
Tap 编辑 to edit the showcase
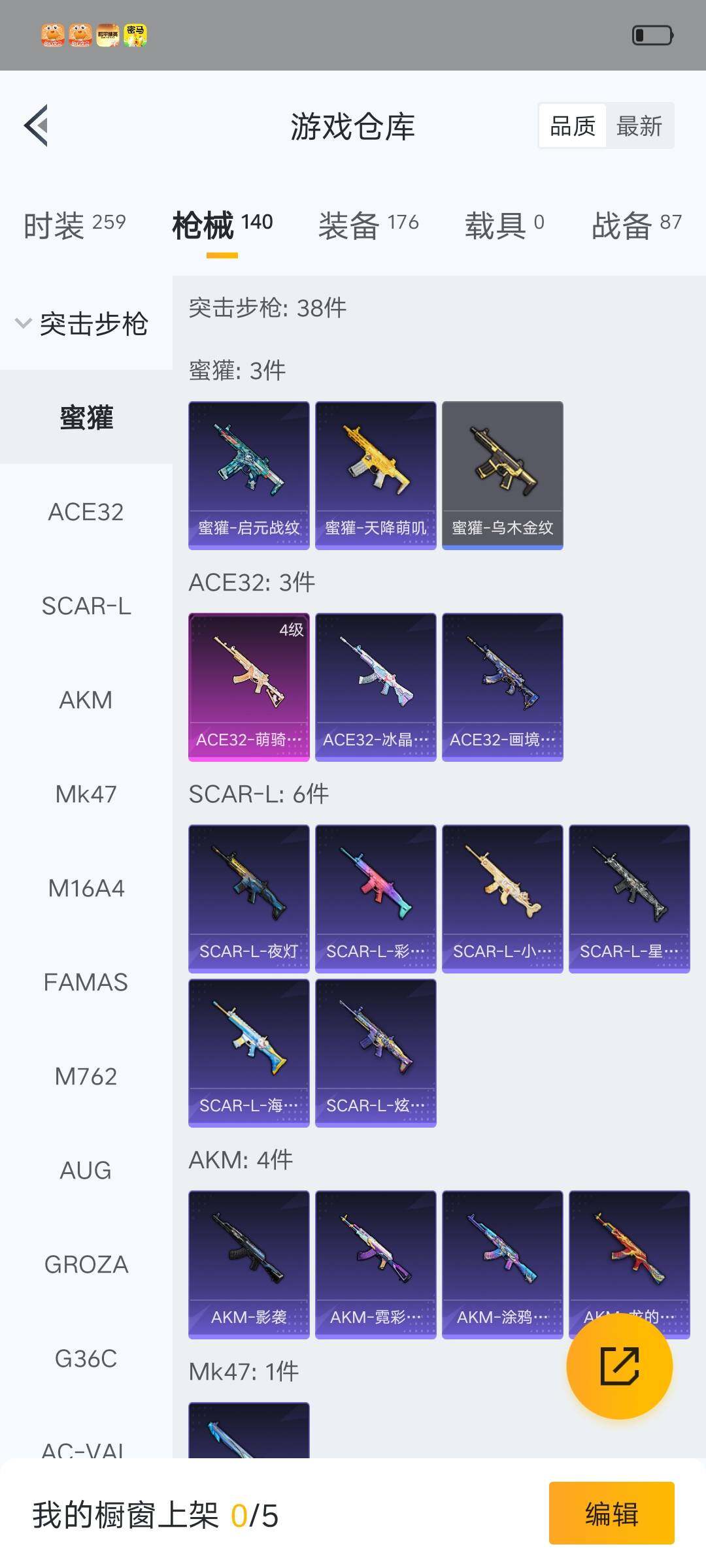(x=611, y=1514)
